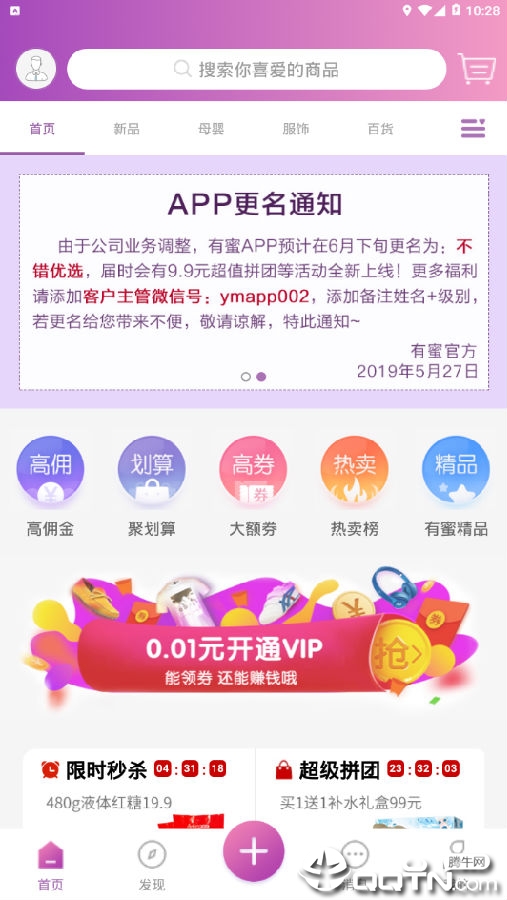Viewport: 507px width, 900px height.
Task: Go to the 首页 bottom tab
Action: click(51, 866)
